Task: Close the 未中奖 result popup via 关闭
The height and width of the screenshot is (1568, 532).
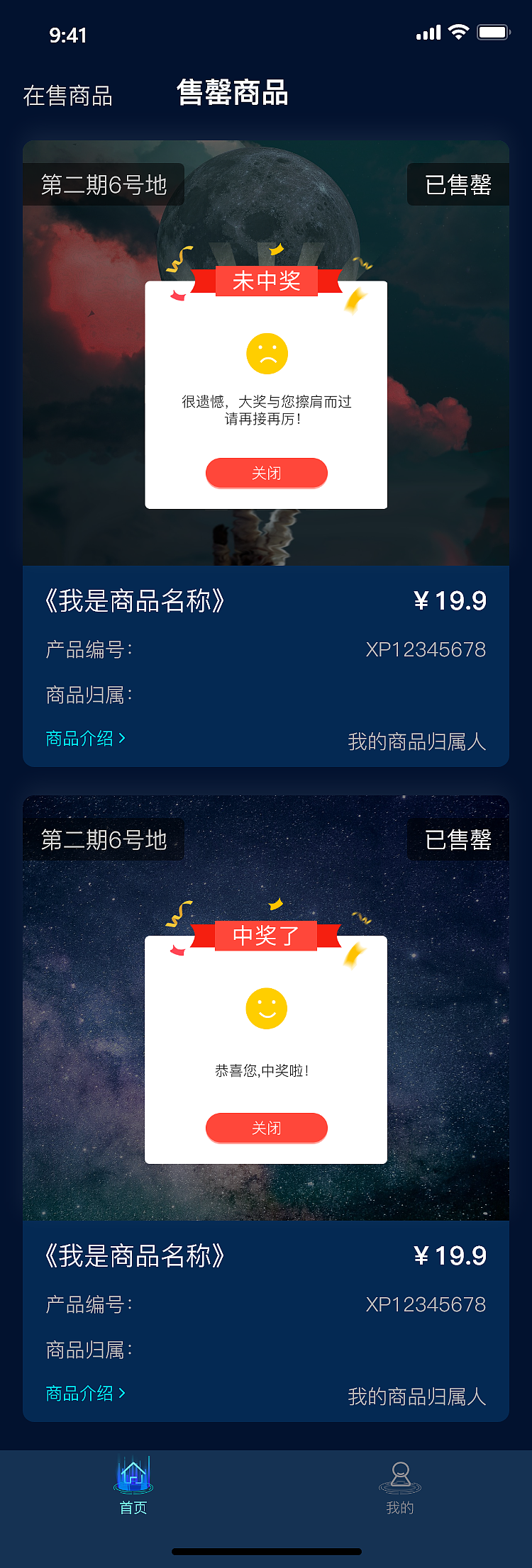Action: click(266, 472)
